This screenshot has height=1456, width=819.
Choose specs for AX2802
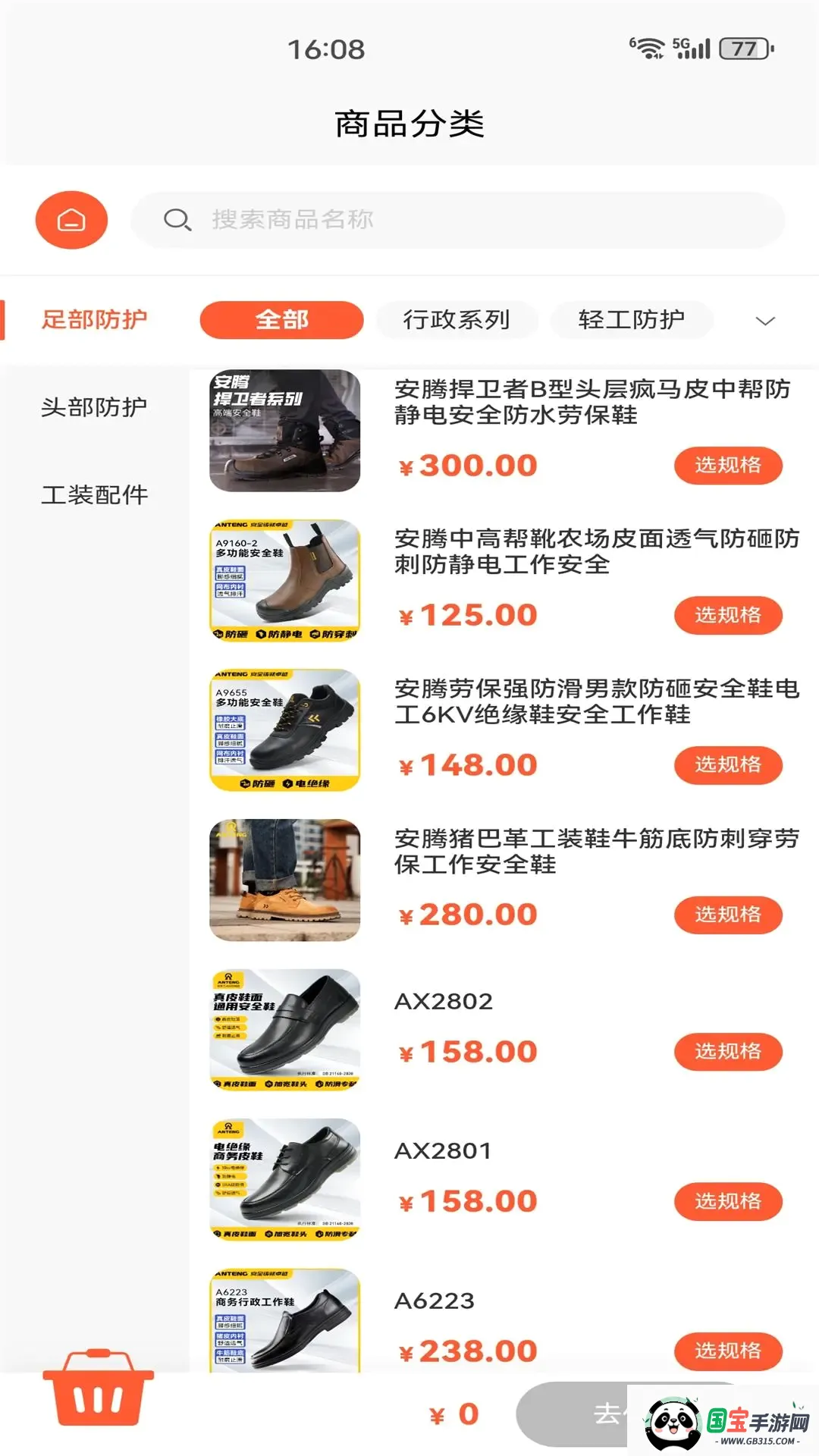[728, 1051]
